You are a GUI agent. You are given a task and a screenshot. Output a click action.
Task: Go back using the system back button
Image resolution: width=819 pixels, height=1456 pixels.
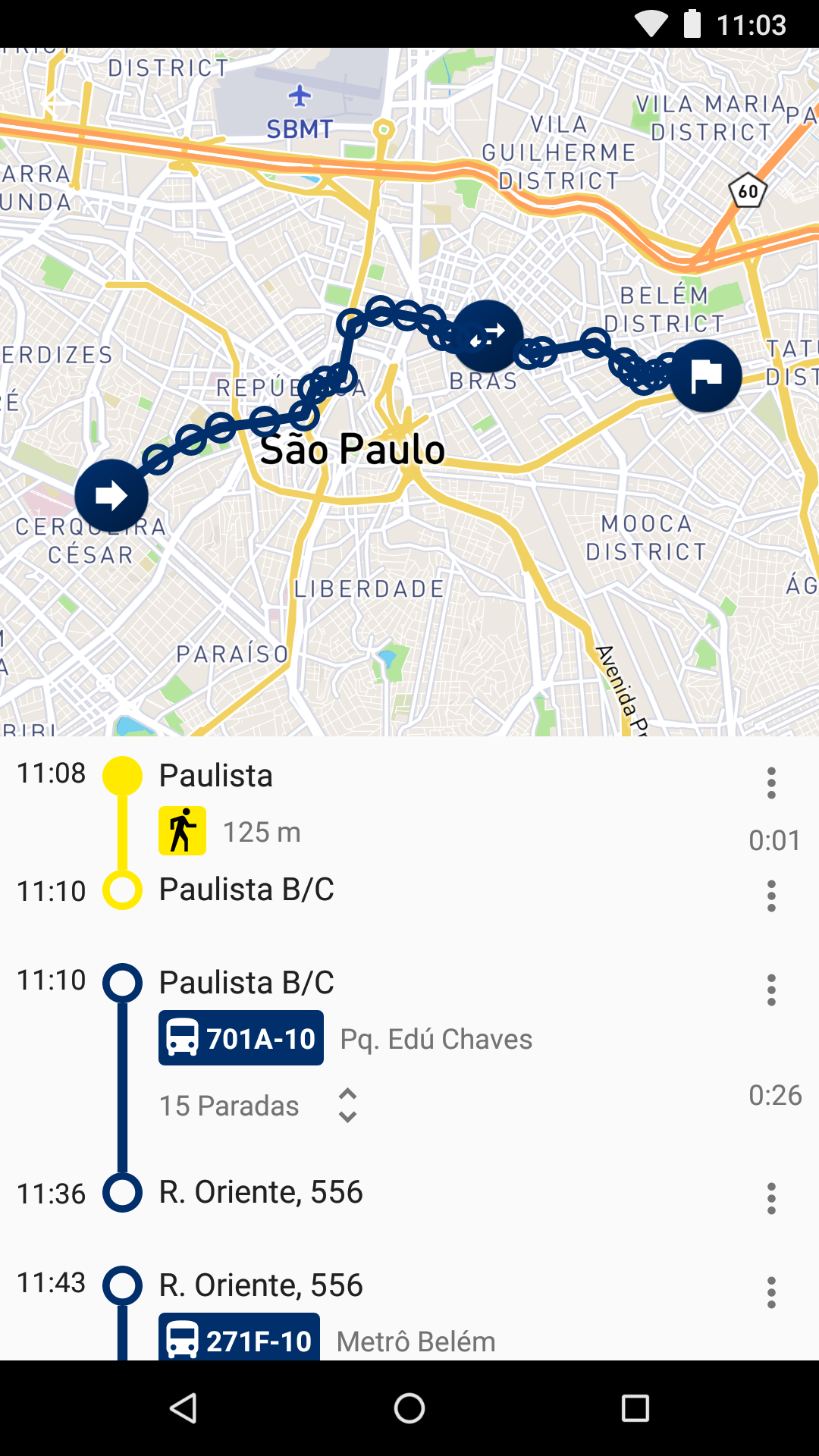(184, 1408)
